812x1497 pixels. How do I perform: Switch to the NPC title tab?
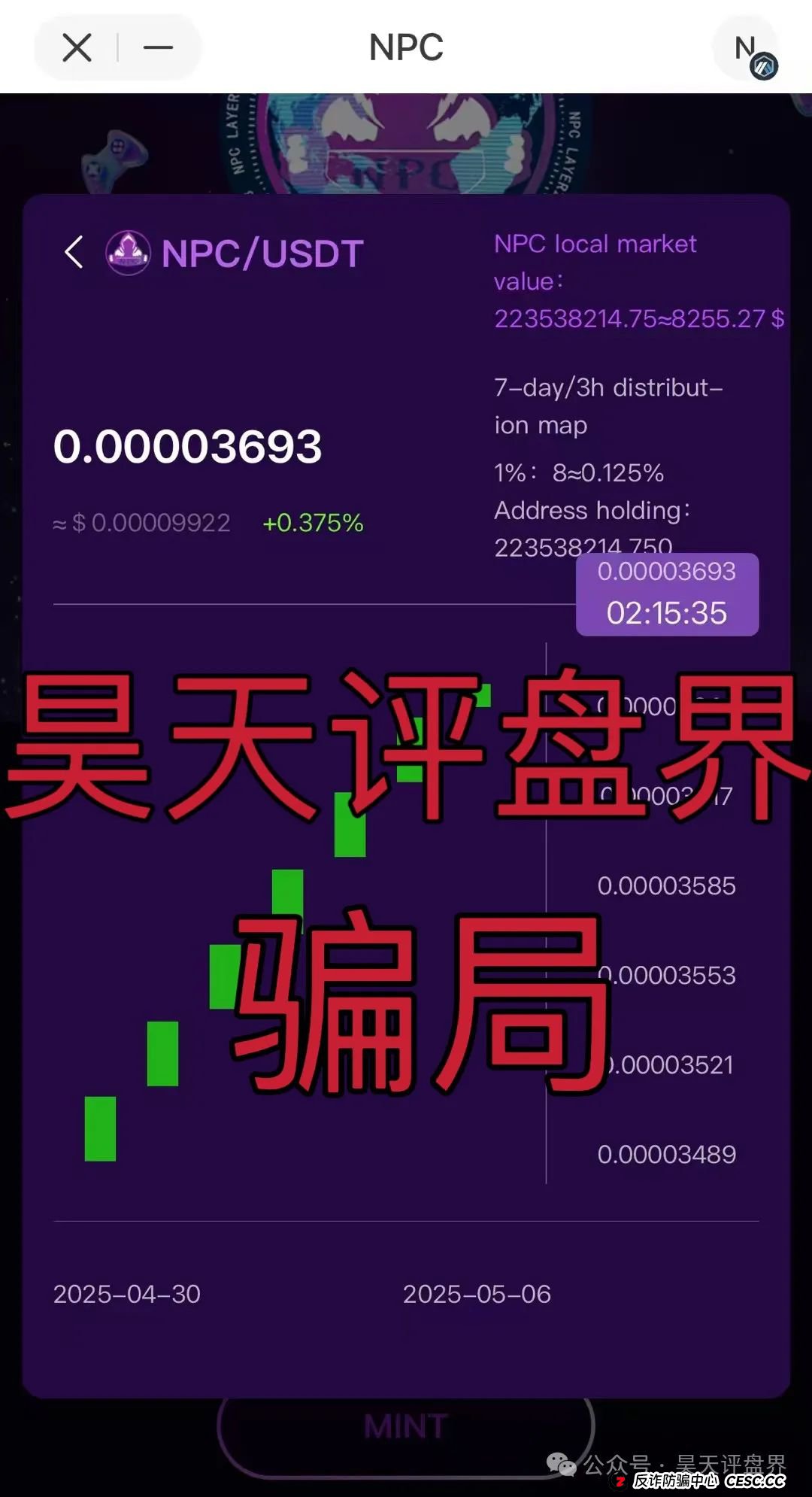(x=406, y=47)
